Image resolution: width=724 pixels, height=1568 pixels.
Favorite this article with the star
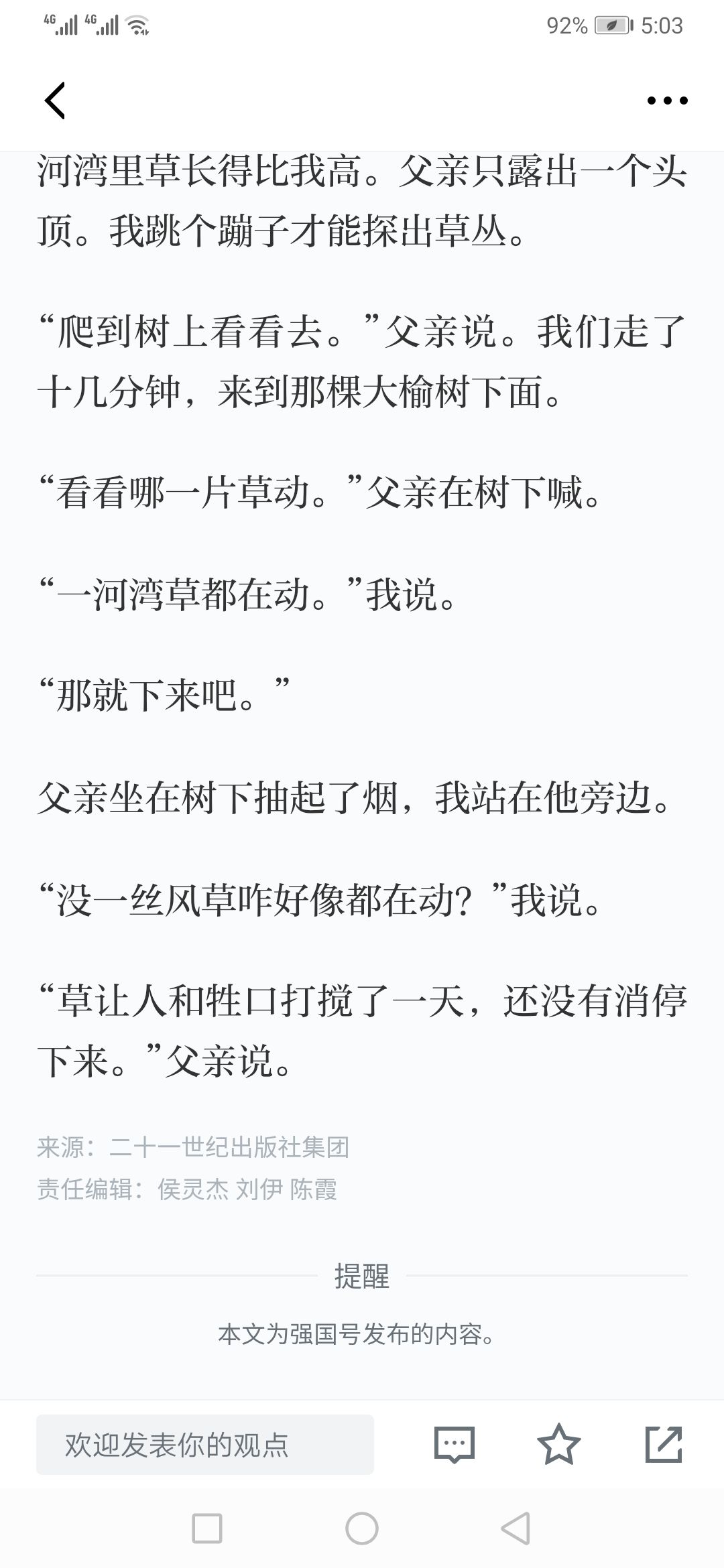pyautogui.click(x=559, y=1444)
